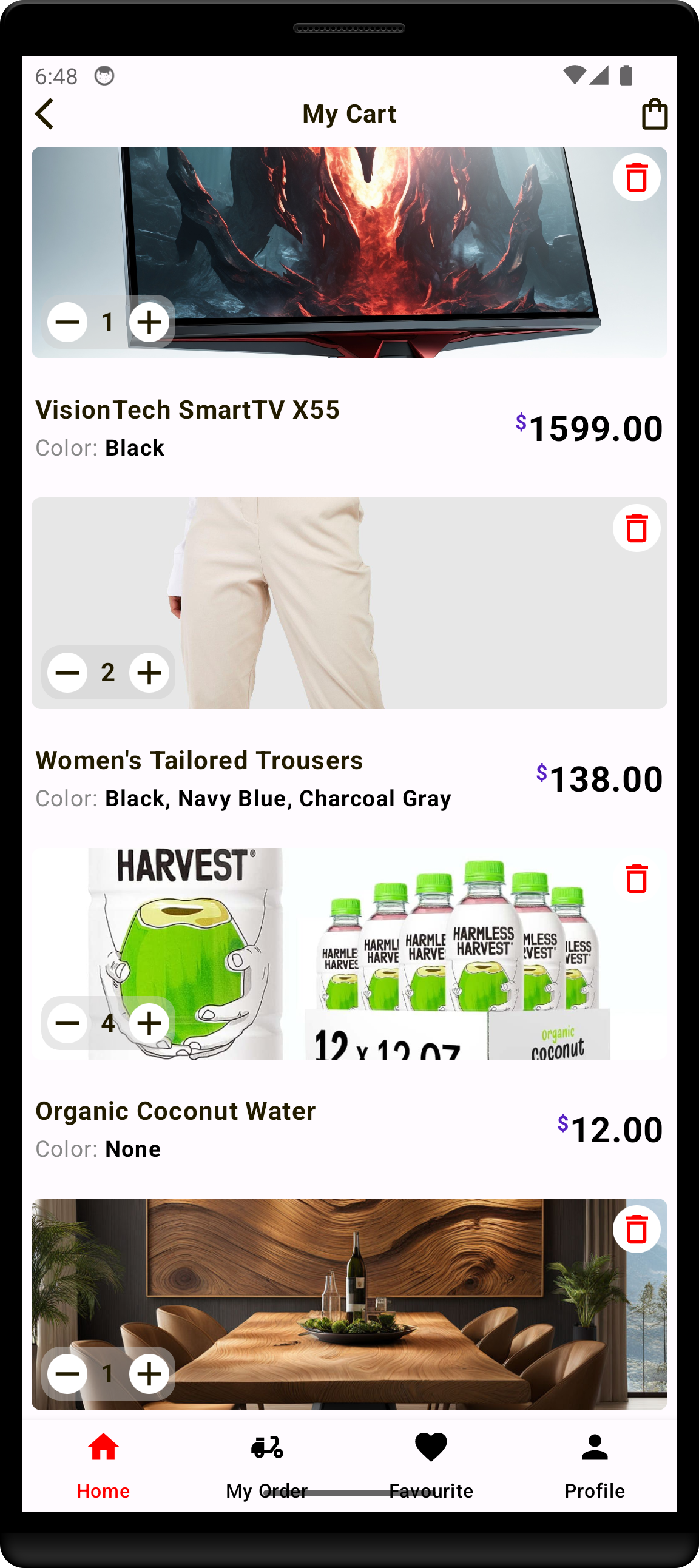Open the Profile tab
Viewport: 699px width, 1568px height.
(594, 1465)
